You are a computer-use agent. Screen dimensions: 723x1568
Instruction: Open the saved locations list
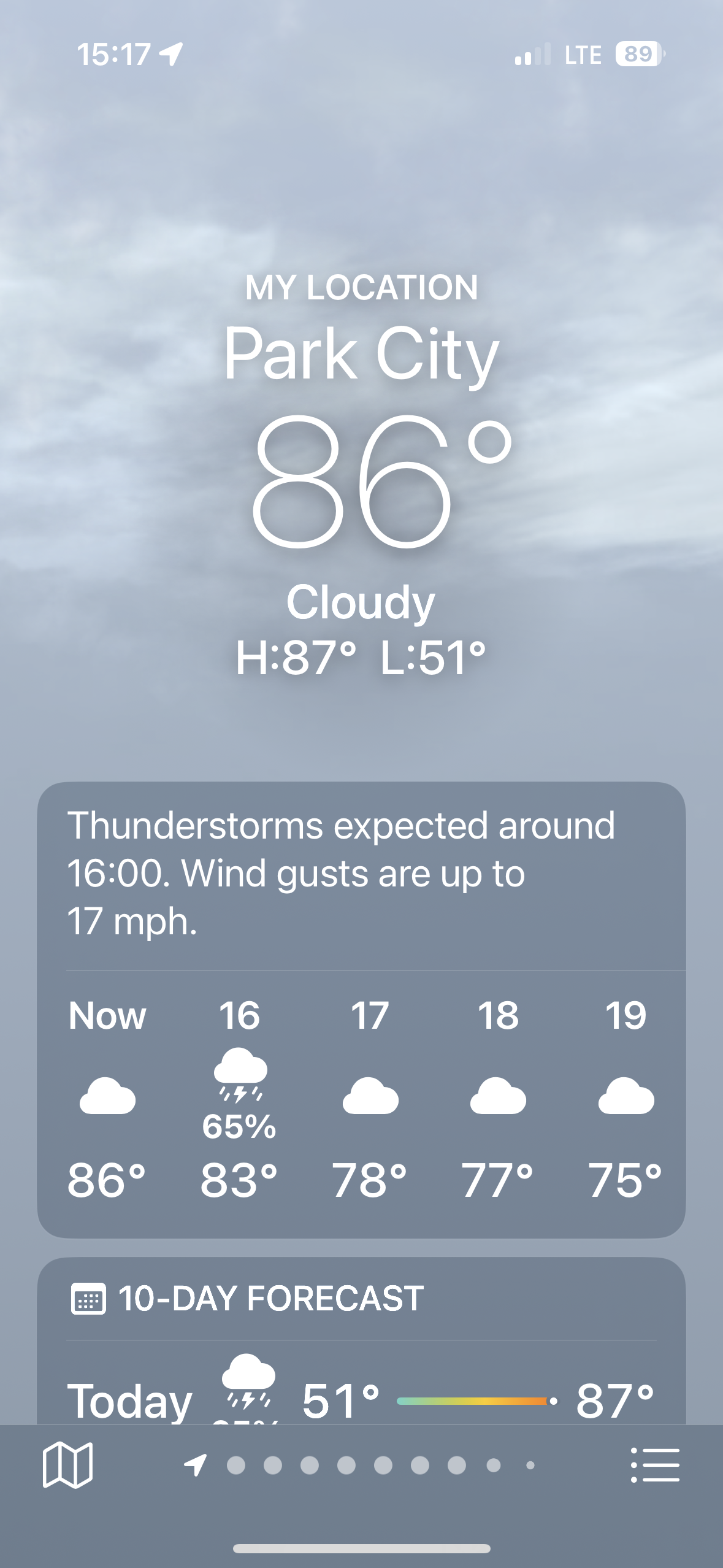pyautogui.click(x=655, y=1465)
